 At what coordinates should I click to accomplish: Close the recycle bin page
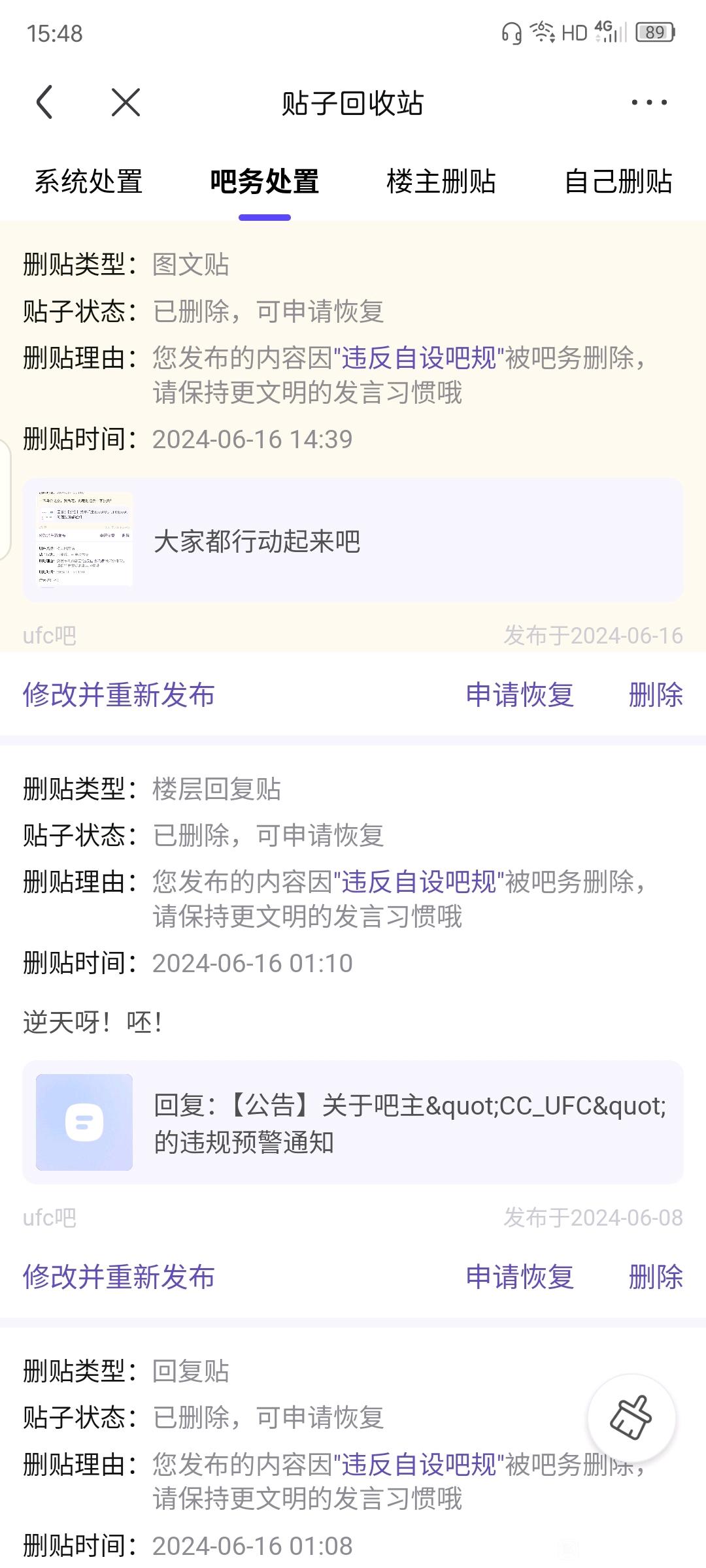pyautogui.click(x=126, y=103)
